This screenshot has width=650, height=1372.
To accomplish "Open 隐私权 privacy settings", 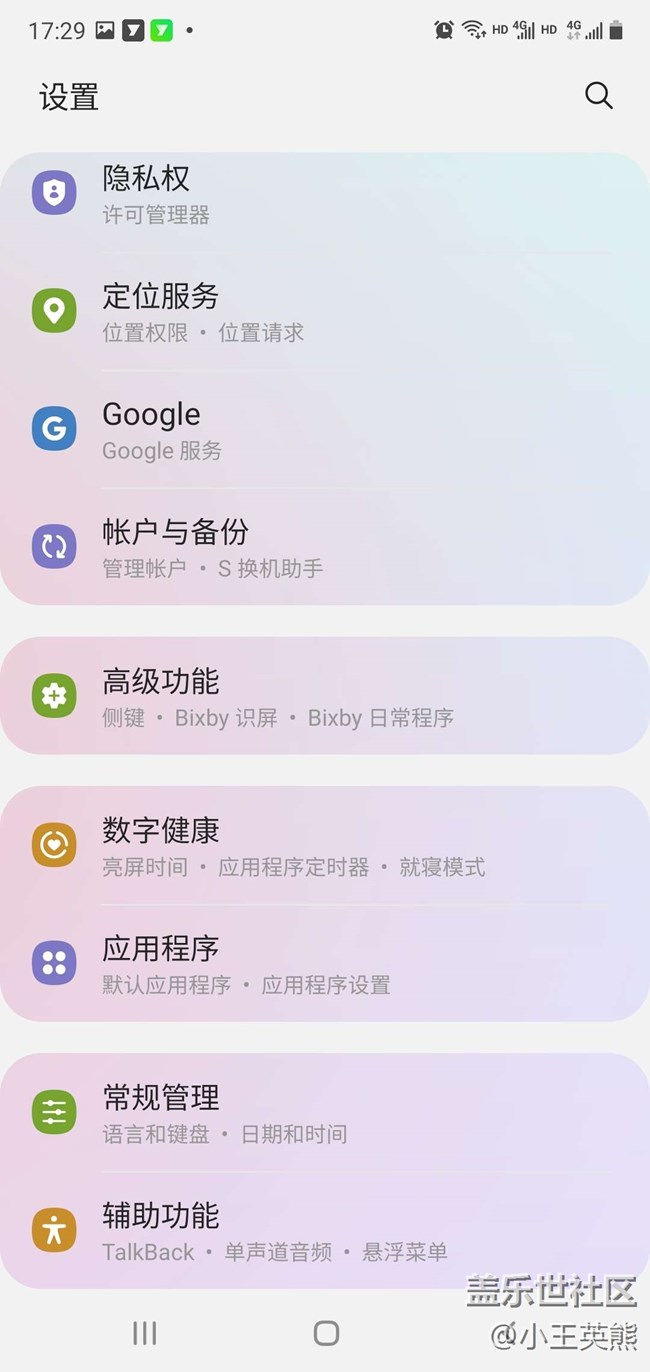I will tap(325, 195).
